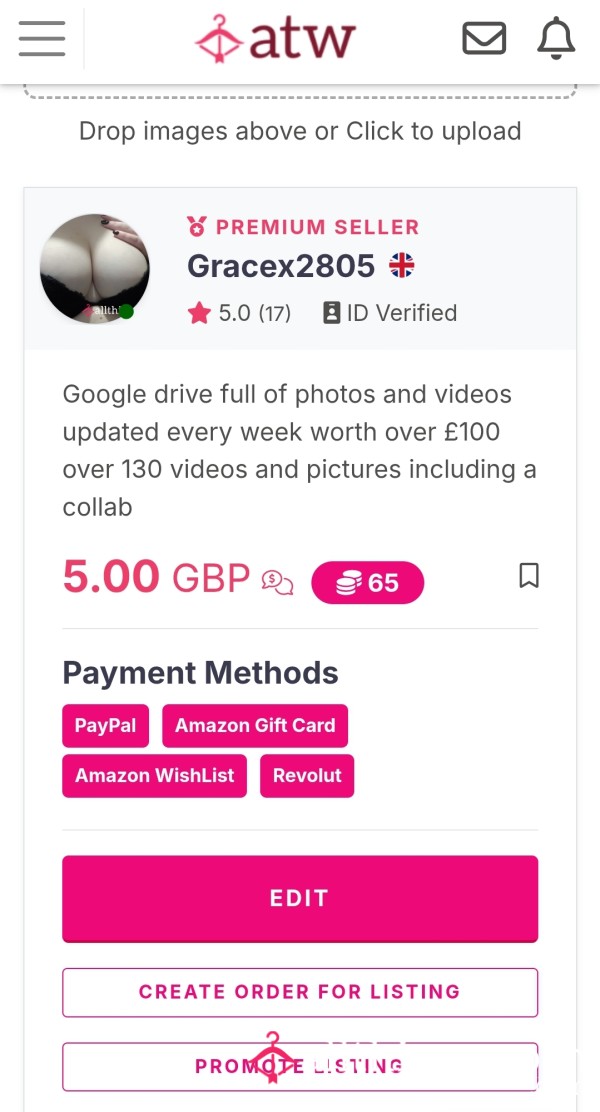
Task: Click to upload images area
Action: (300, 130)
